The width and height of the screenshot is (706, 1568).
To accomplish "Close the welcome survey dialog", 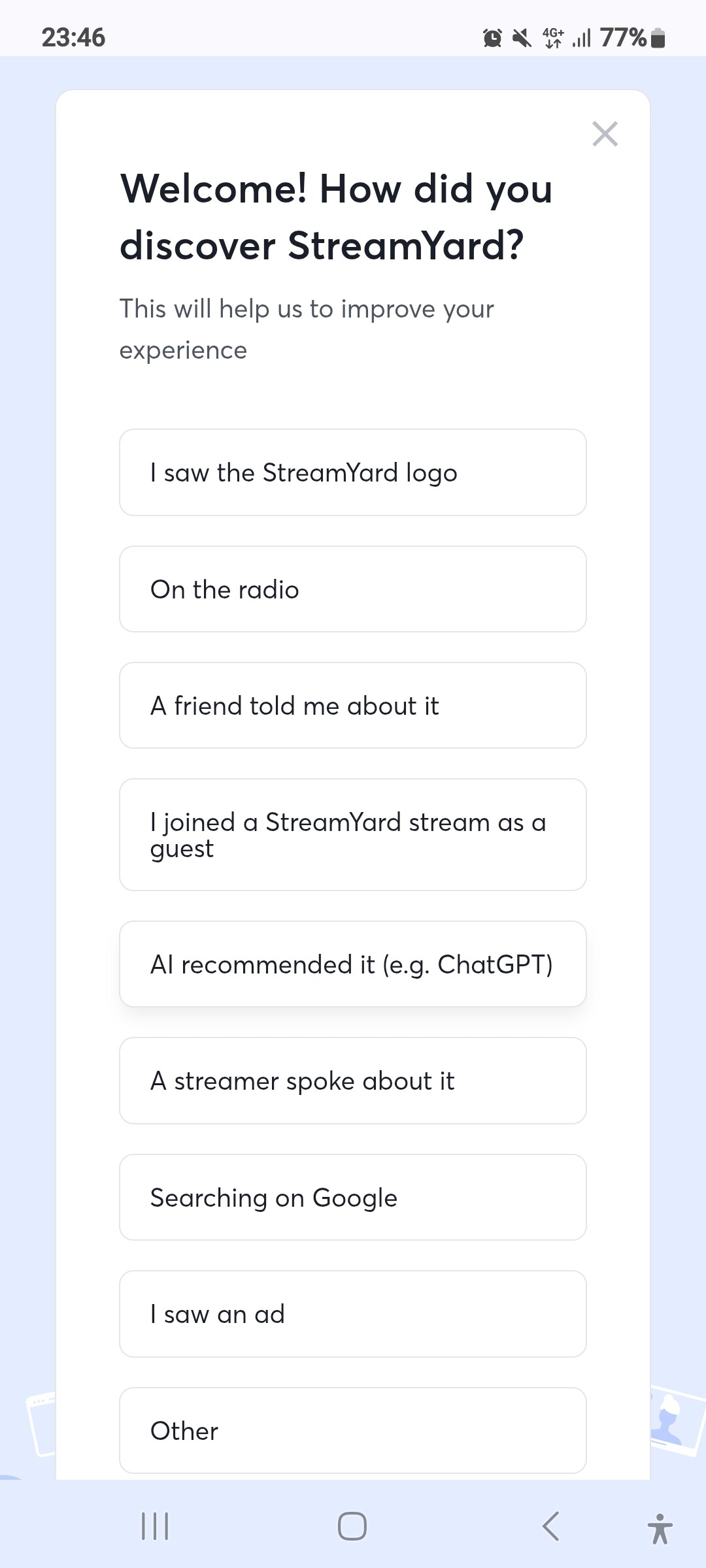I will 605,134.
